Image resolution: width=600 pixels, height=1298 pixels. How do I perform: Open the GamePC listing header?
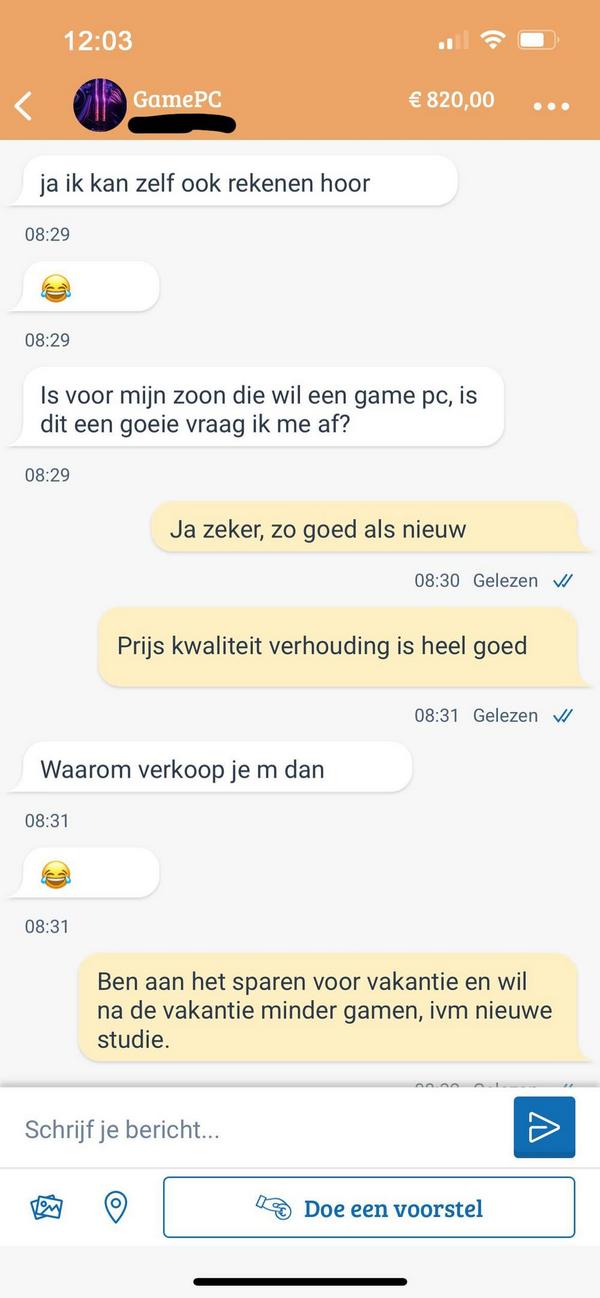pos(177,100)
